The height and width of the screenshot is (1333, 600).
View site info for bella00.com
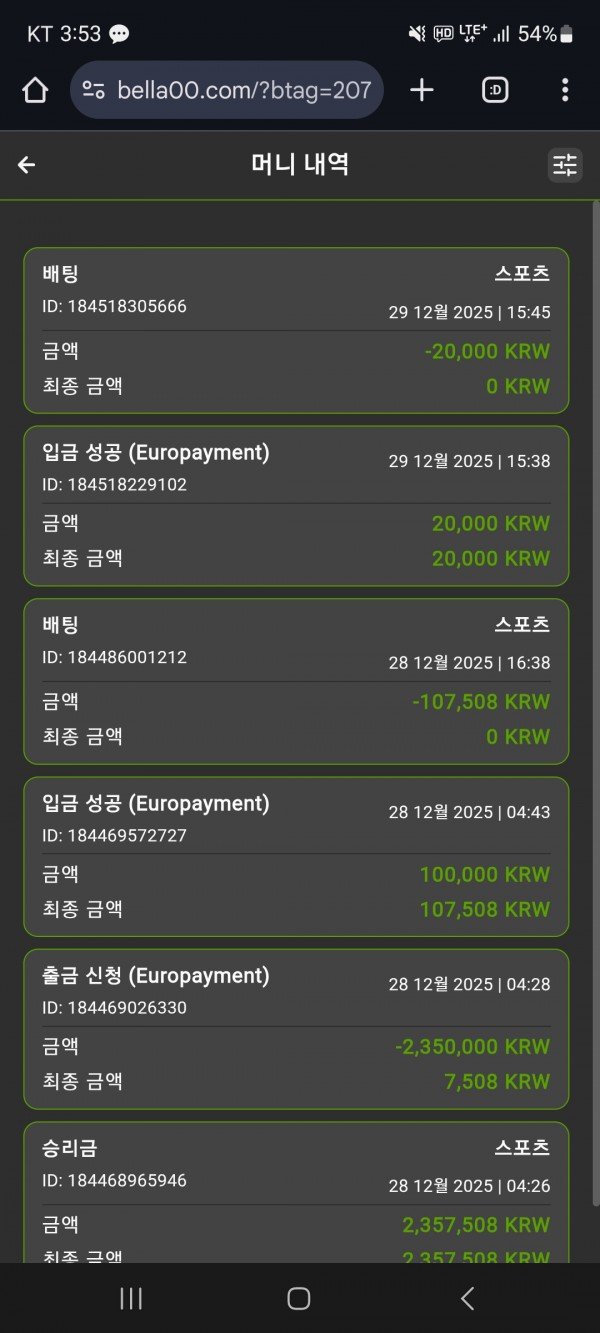click(x=94, y=91)
